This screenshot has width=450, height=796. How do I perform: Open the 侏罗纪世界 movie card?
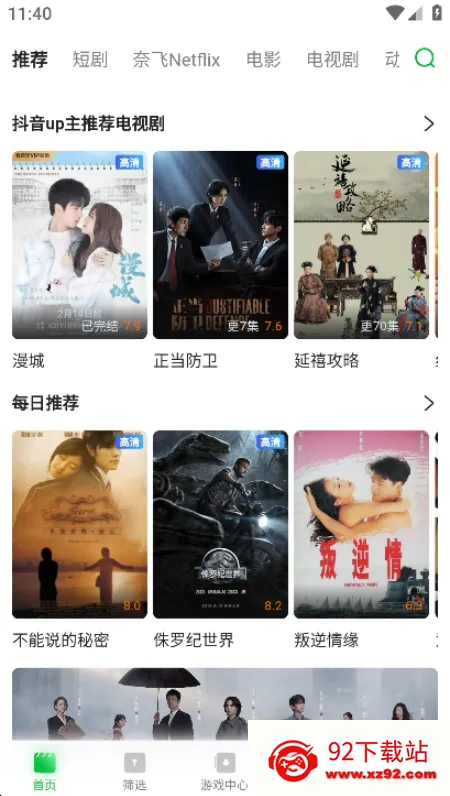tap(220, 524)
